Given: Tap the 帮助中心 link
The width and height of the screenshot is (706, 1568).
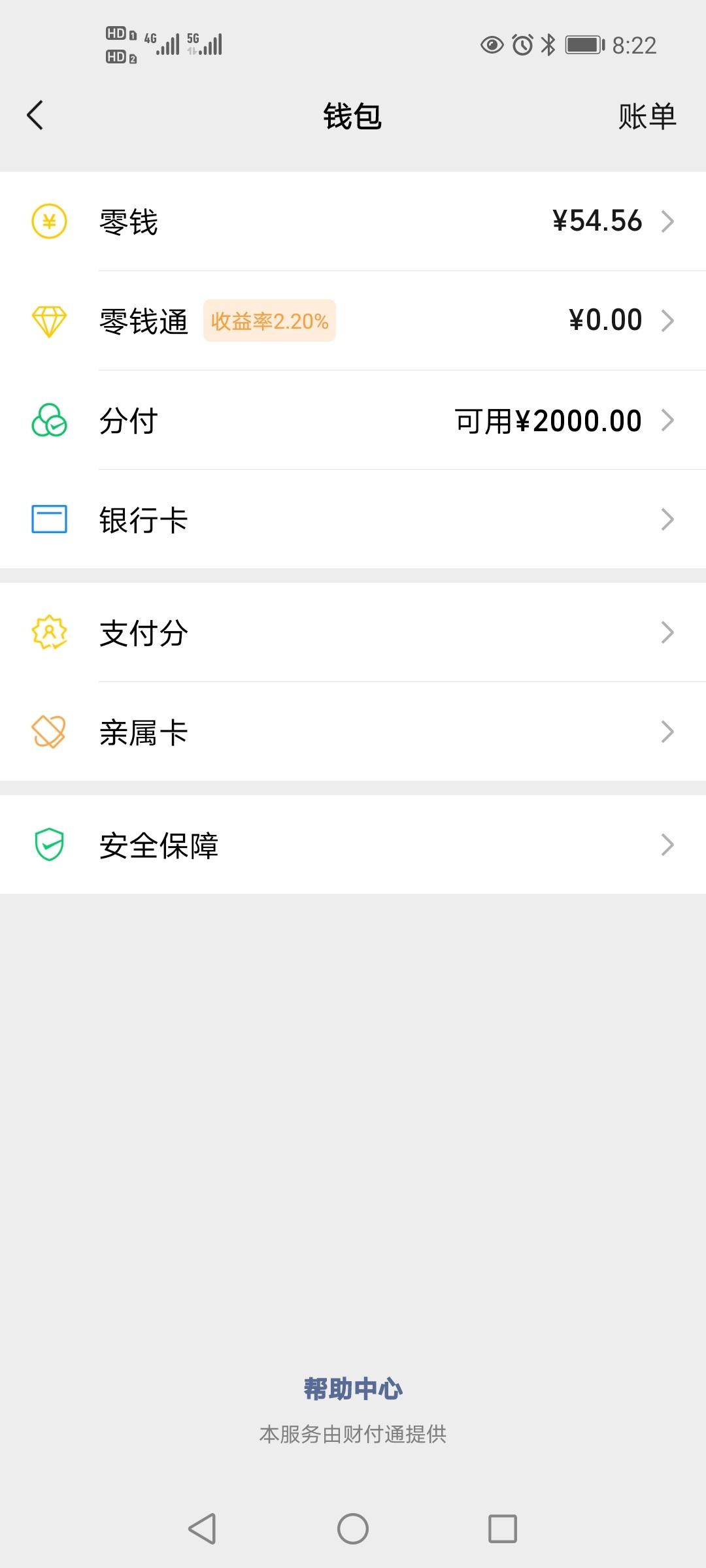Looking at the screenshot, I should point(353,1389).
